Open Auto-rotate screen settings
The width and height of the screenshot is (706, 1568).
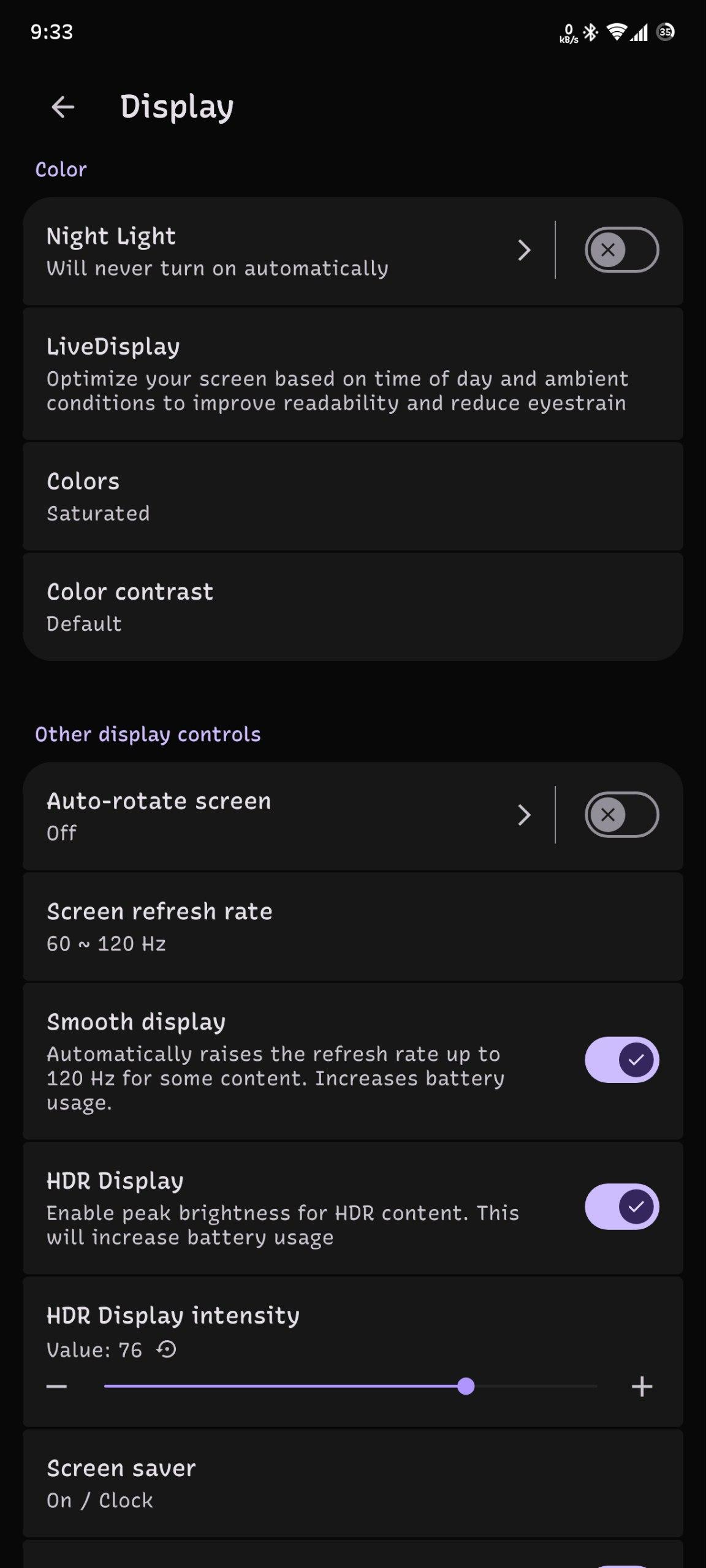point(288,816)
